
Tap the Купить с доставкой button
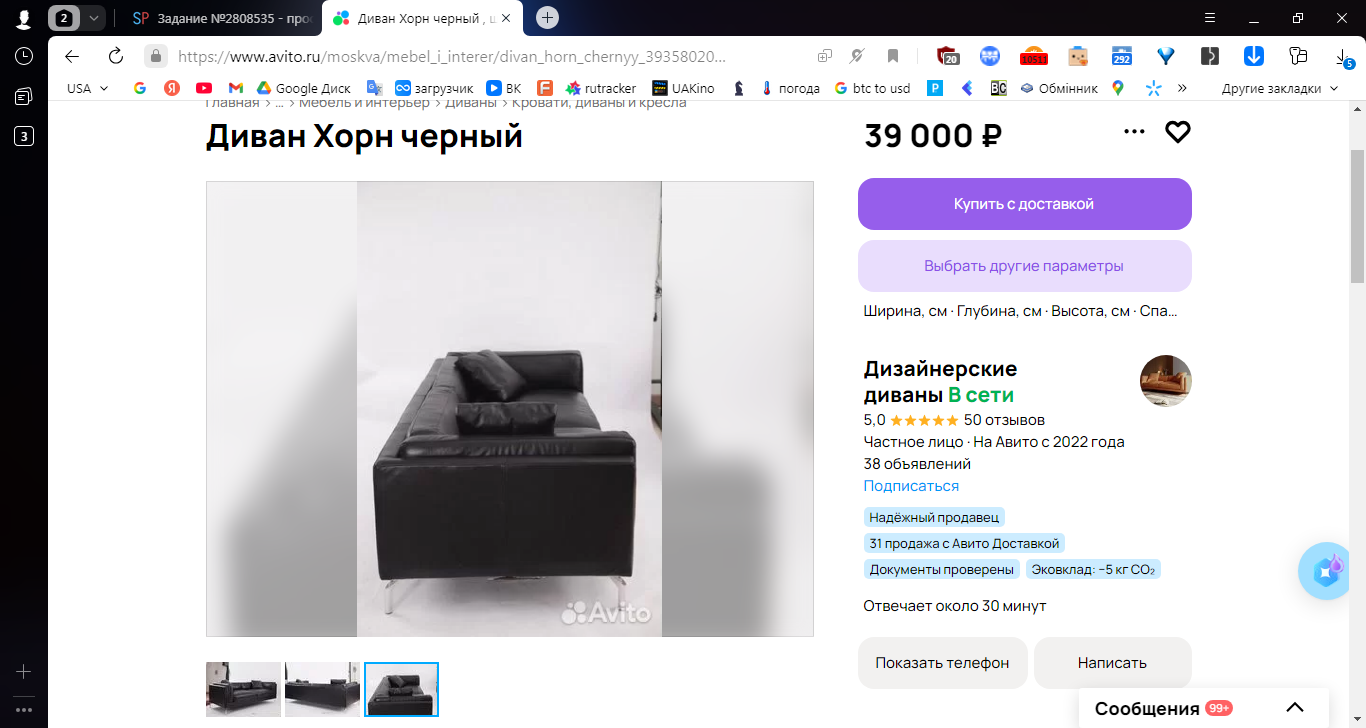click(1024, 204)
